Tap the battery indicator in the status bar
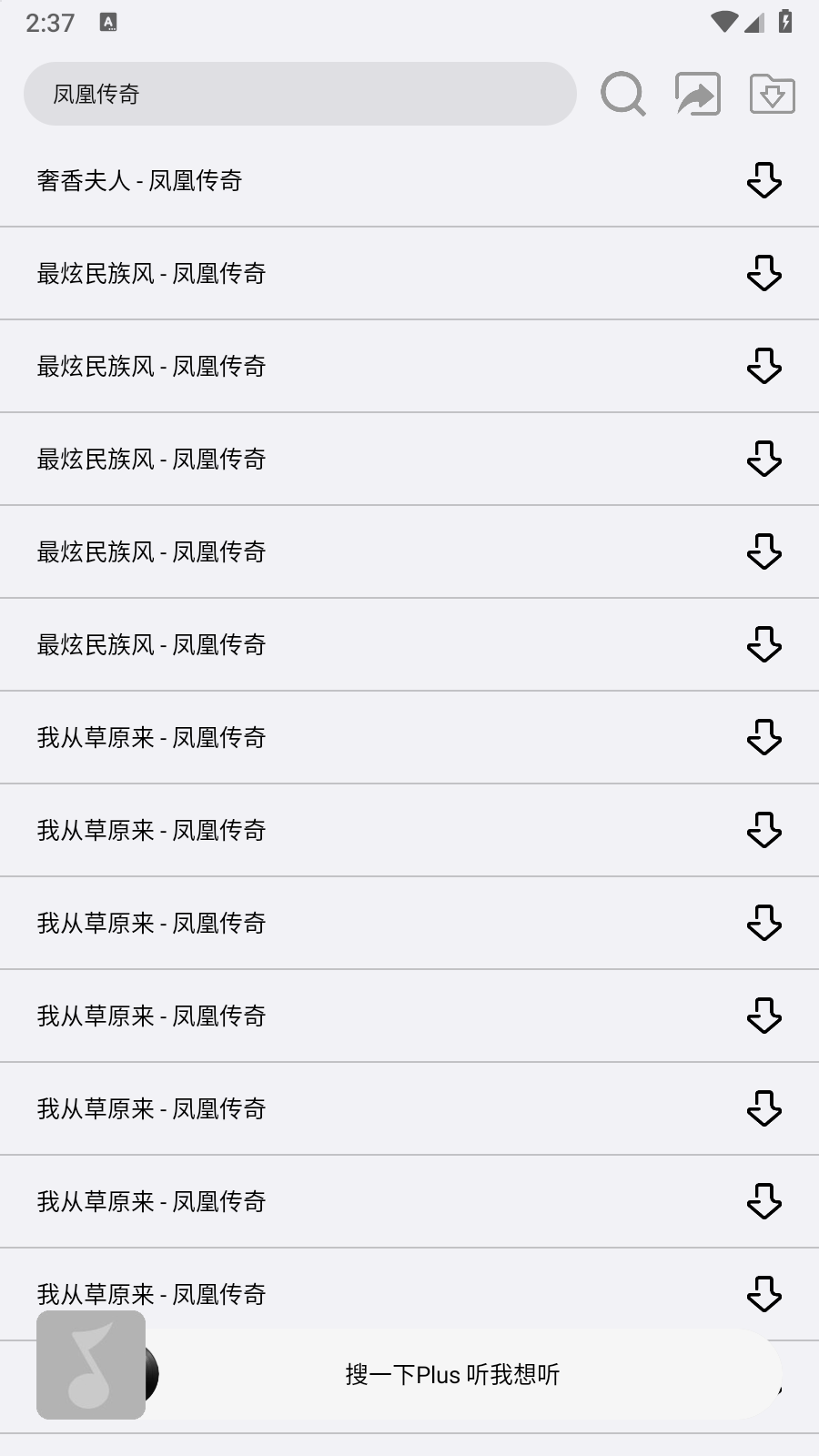819x1456 pixels. [x=784, y=22]
